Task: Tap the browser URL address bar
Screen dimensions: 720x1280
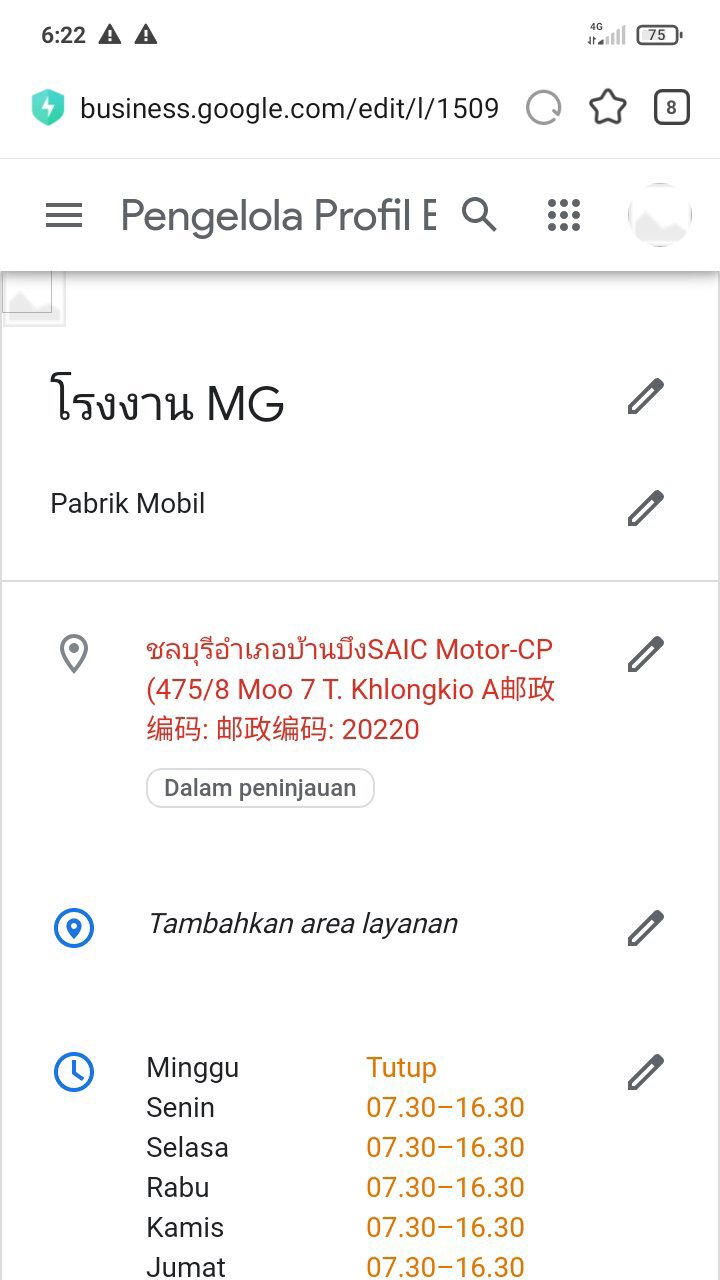Action: pyautogui.click(x=288, y=108)
